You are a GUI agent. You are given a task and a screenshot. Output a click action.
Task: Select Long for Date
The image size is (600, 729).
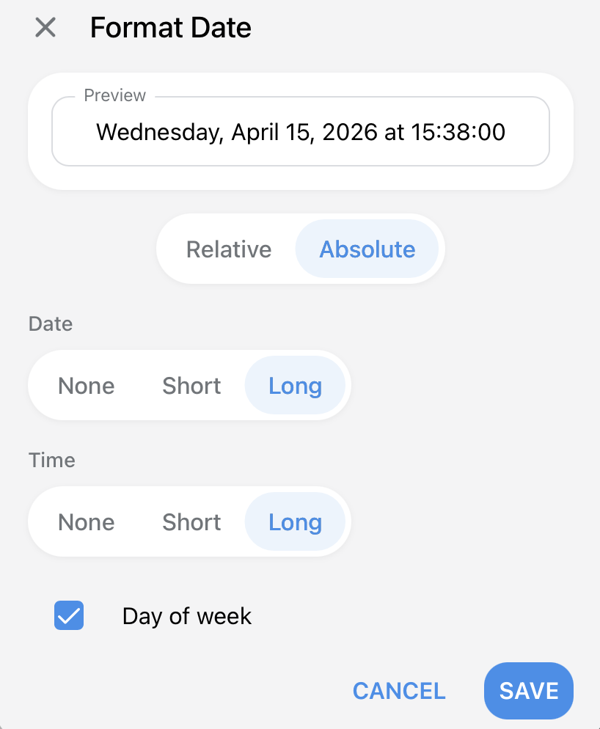pos(295,386)
